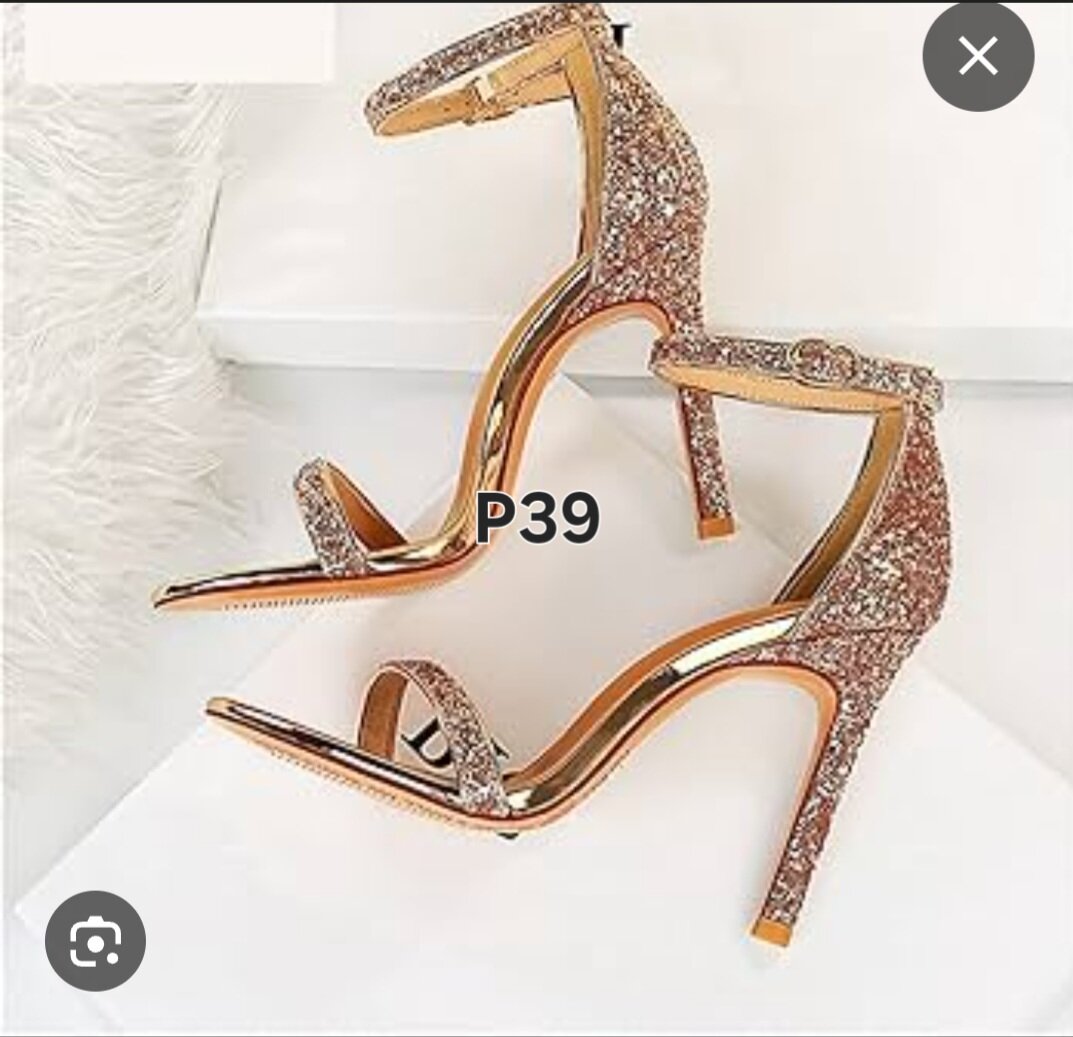Close the shoe image viewer
Screen dimensions: 1073x1037
pyautogui.click(x=977, y=56)
